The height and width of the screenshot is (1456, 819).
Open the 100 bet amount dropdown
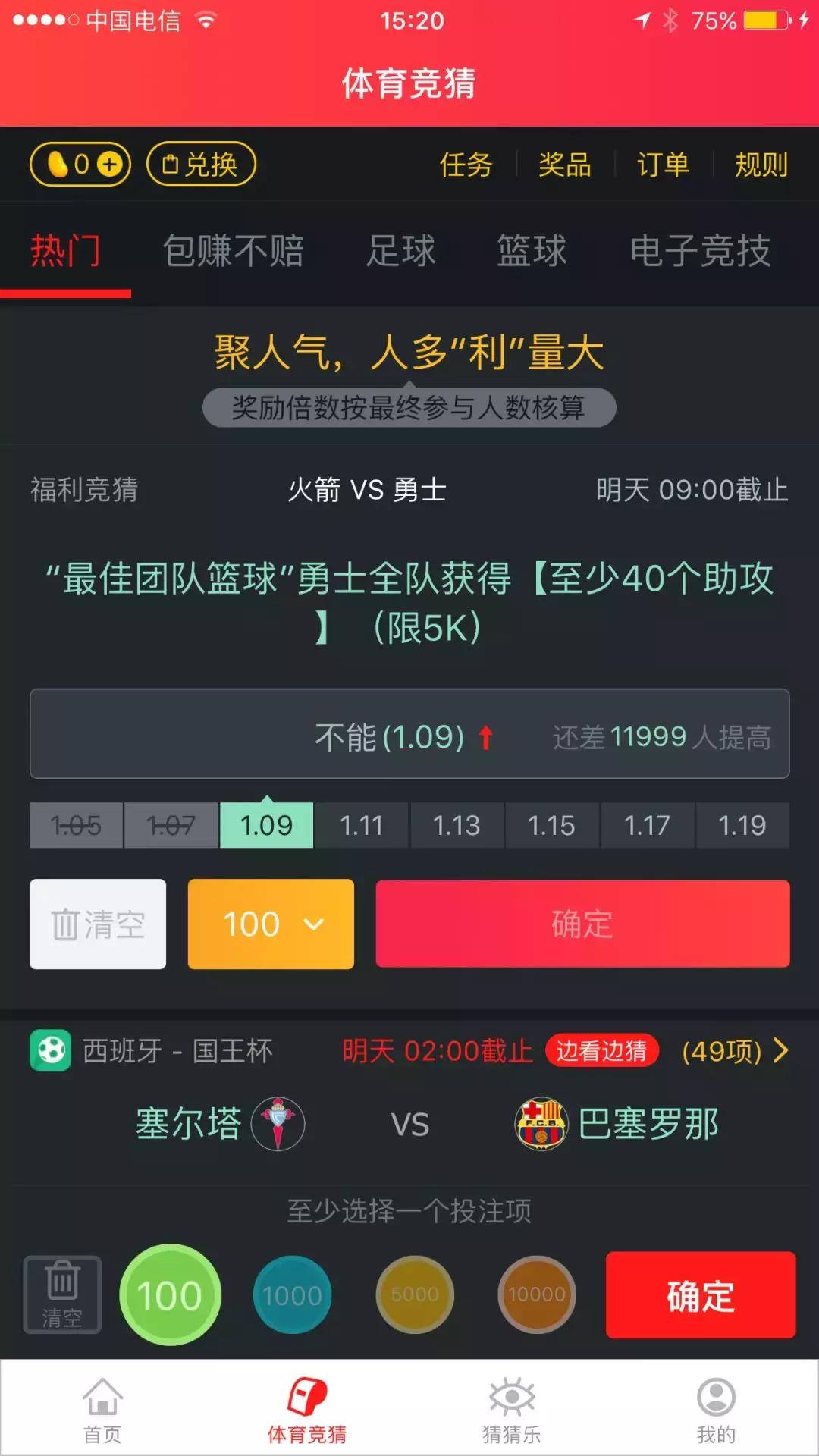(270, 924)
